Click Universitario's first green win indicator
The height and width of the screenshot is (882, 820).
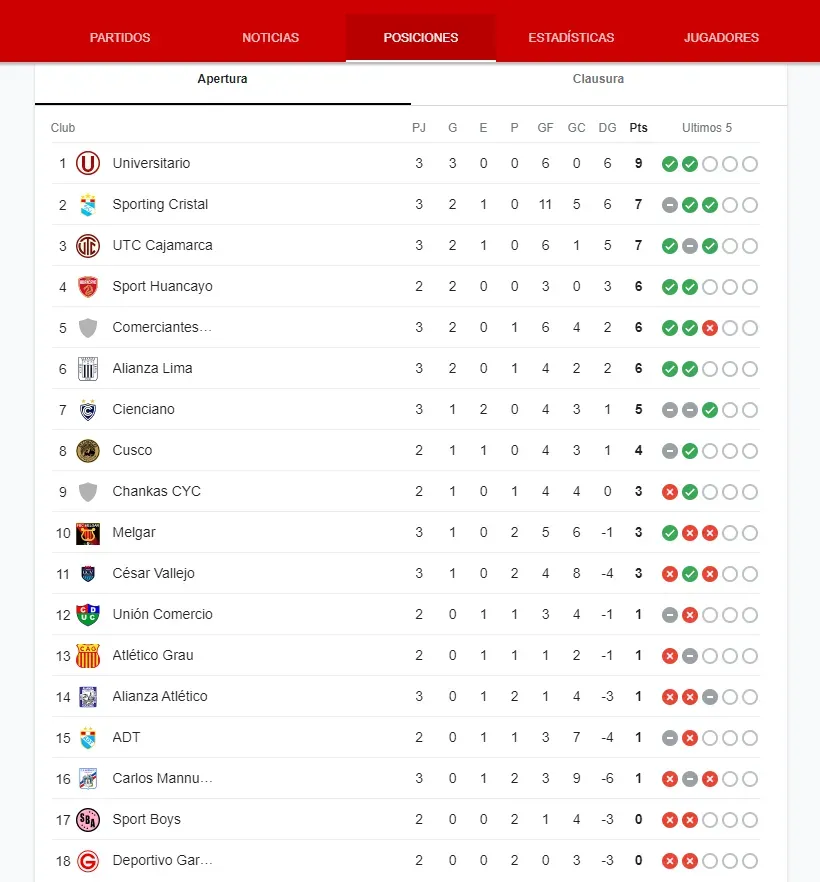(x=669, y=163)
